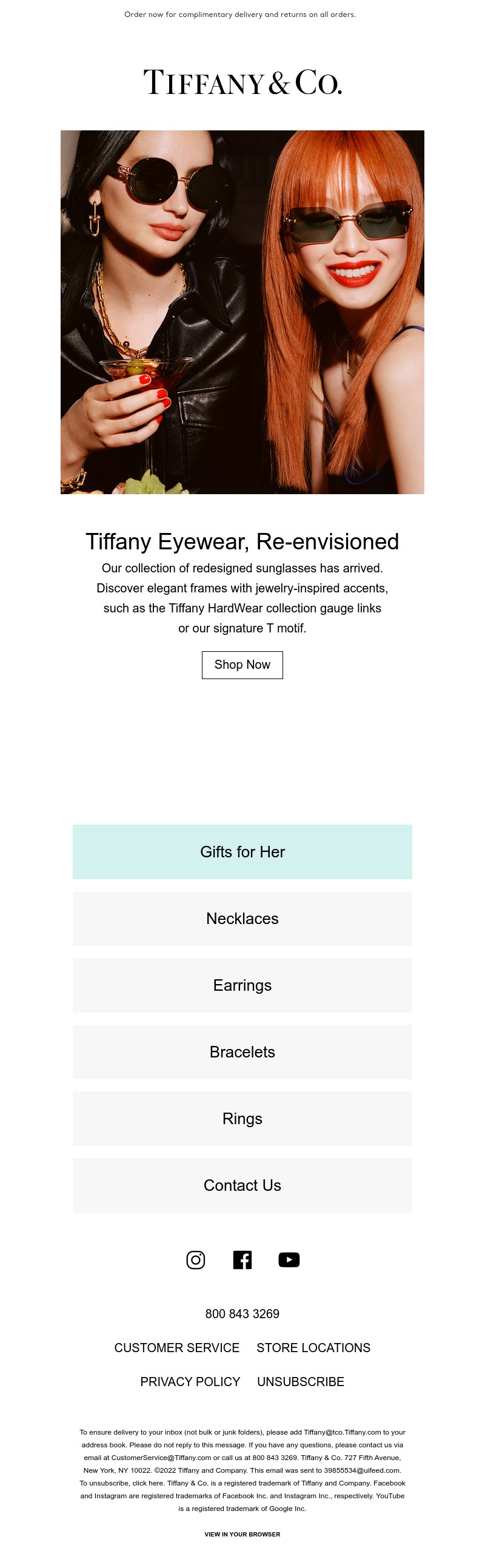The height and width of the screenshot is (1568, 485).
Task: Open the Customer Service link
Action: [177, 1348]
